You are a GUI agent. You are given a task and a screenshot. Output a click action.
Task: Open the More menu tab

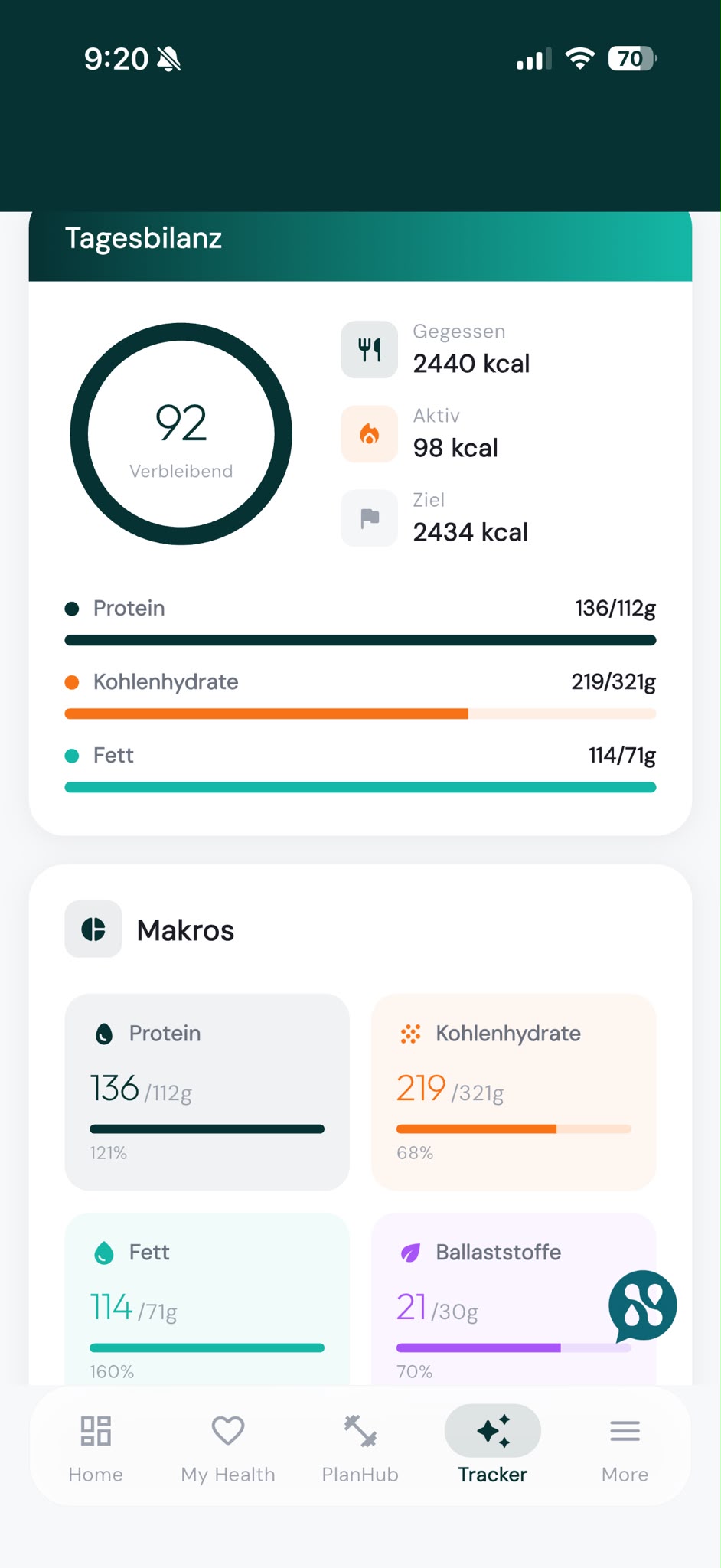(x=625, y=1449)
